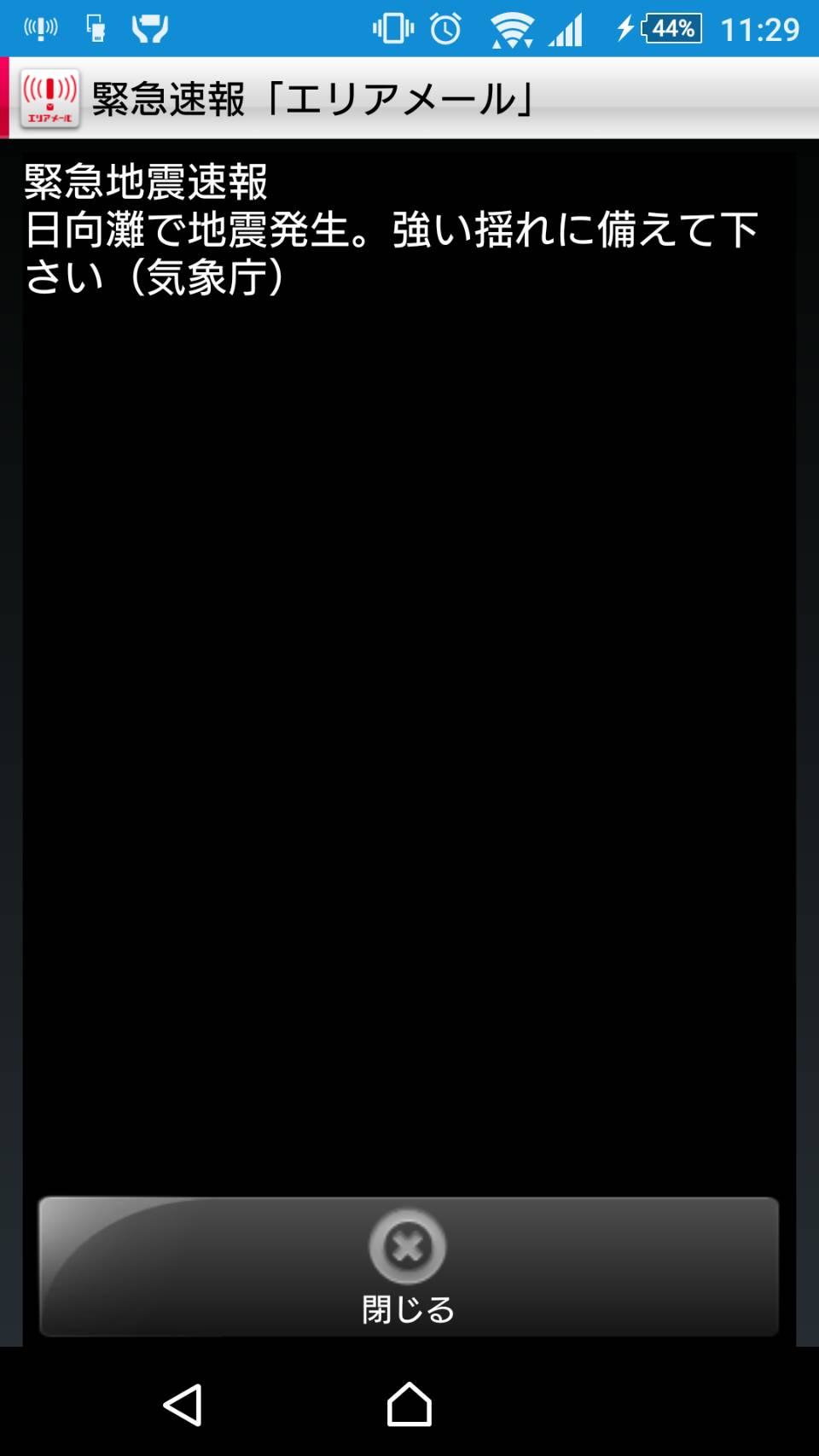The width and height of the screenshot is (819, 1456).
Task: Close the earthquake alert with 閉じる
Action: click(409, 1267)
